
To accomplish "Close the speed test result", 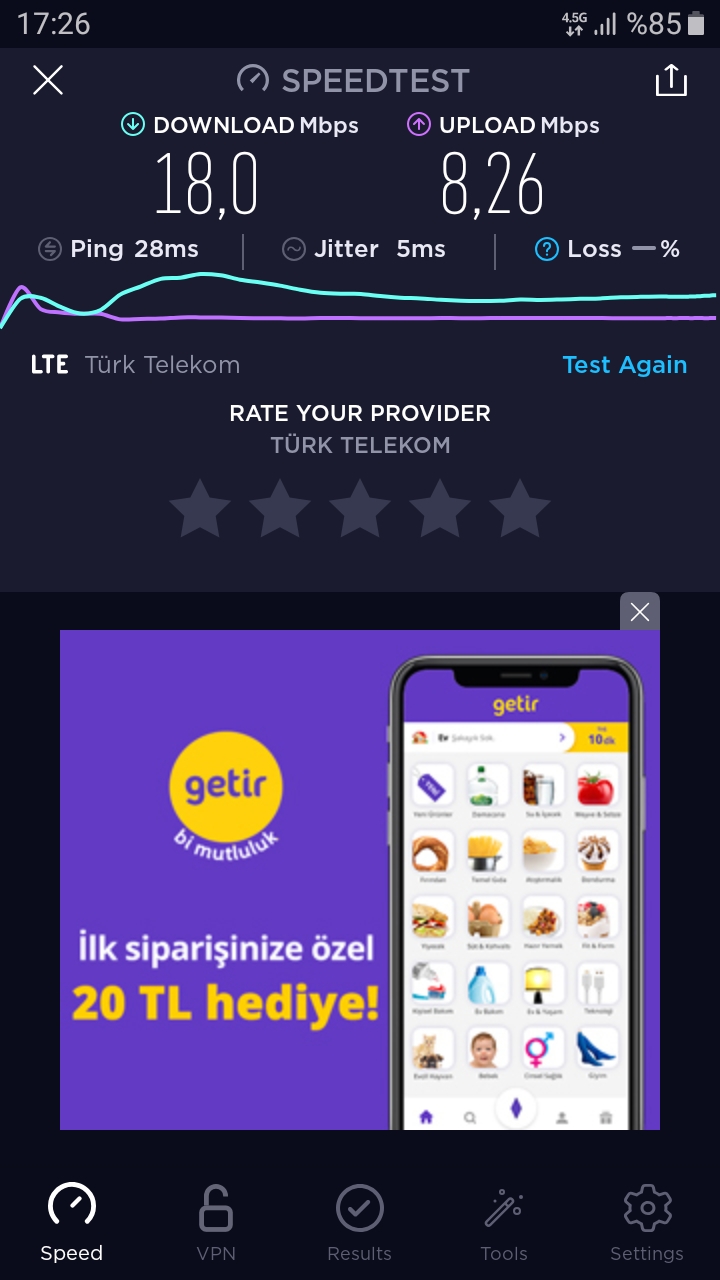I will [x=48, y=80].
